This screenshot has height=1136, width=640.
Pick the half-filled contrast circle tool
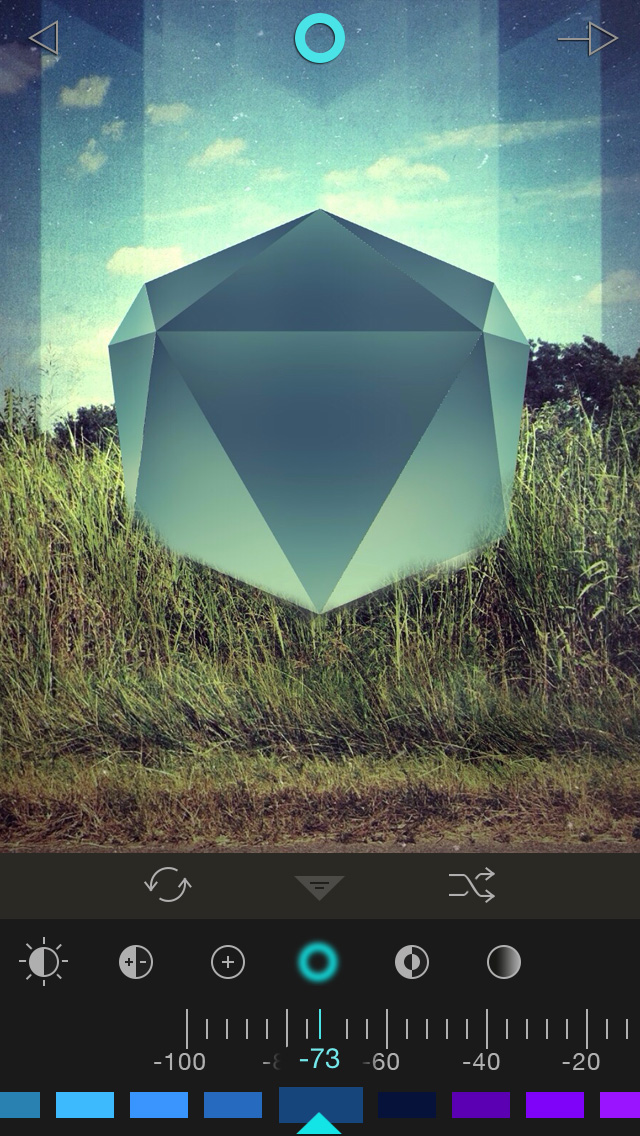412,963
